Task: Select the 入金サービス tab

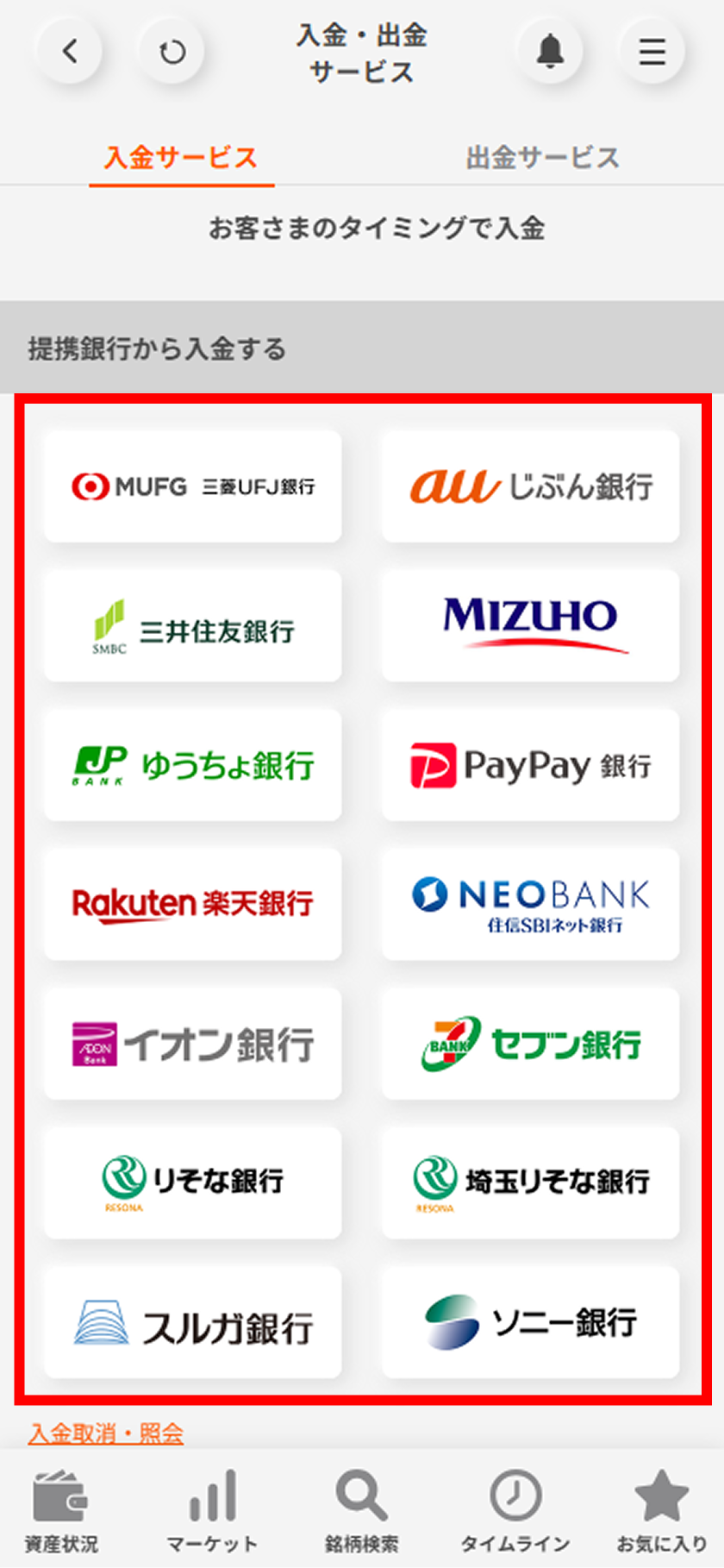Action: click(x=181, y=158)
